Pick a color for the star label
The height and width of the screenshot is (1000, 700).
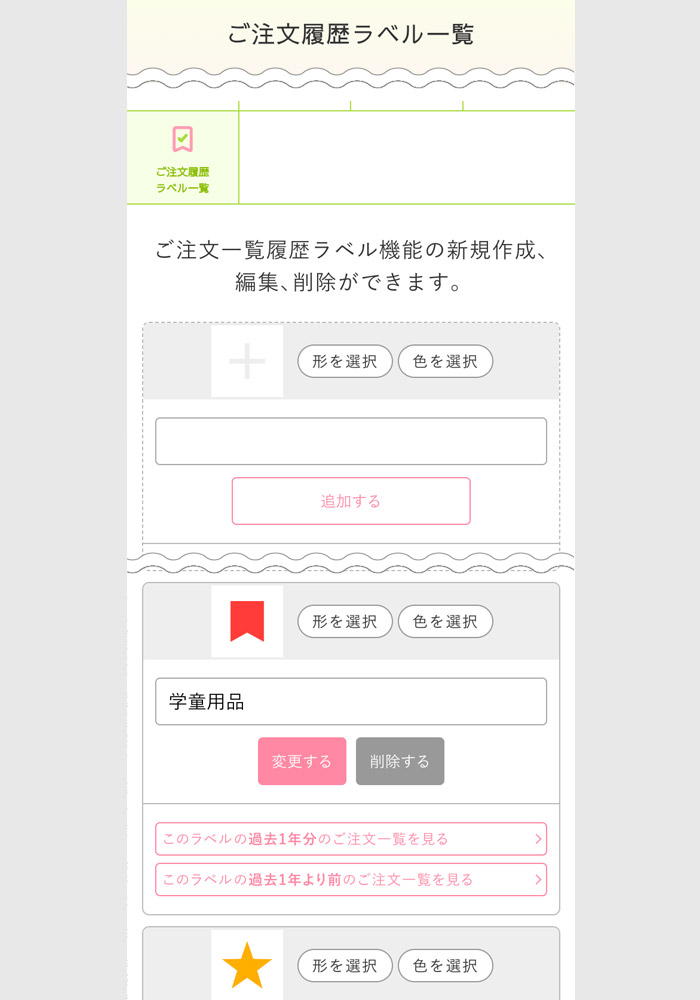coord(445,965)
